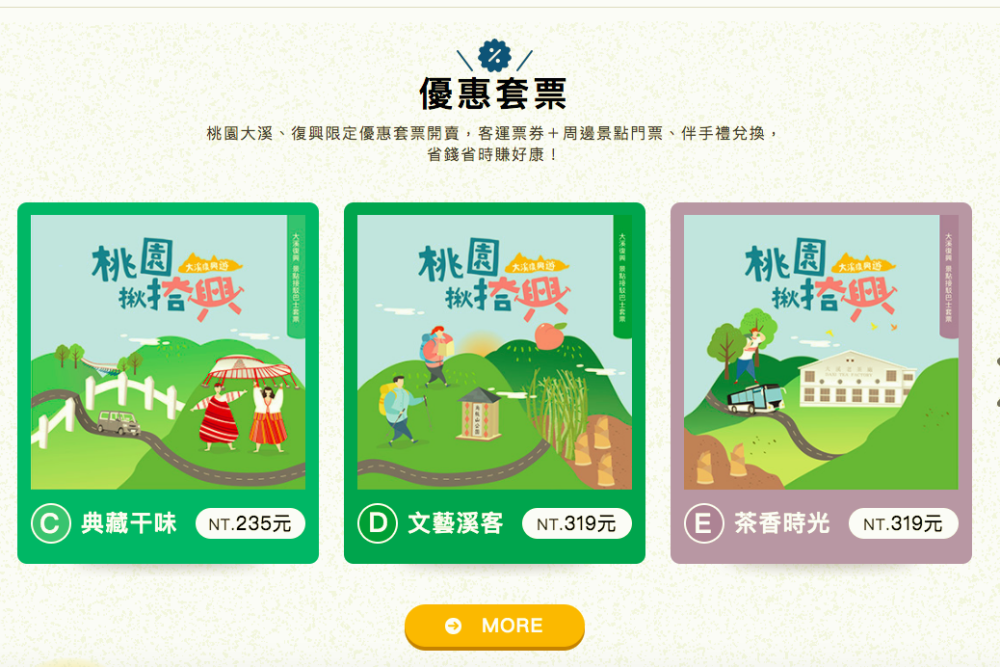Open the D 文藝溪客 ticket card
This screenshot has height=667, width=1000.
click(x=494, y=383)
